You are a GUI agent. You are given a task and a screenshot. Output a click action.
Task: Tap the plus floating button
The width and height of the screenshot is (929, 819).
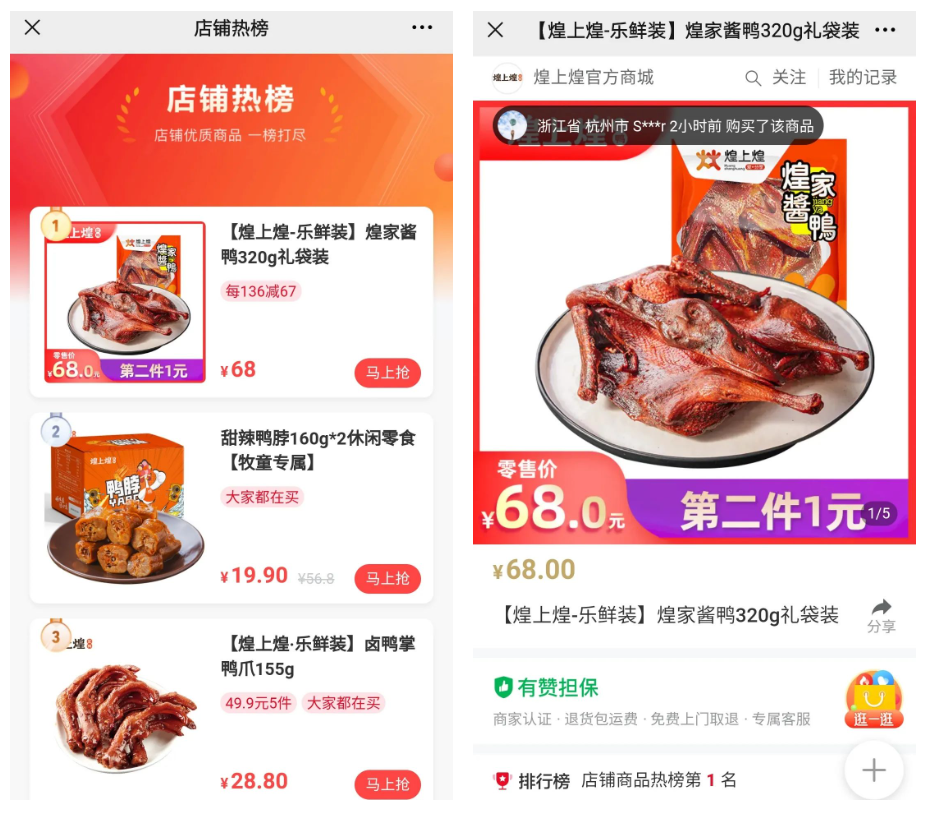click(873, 770)
